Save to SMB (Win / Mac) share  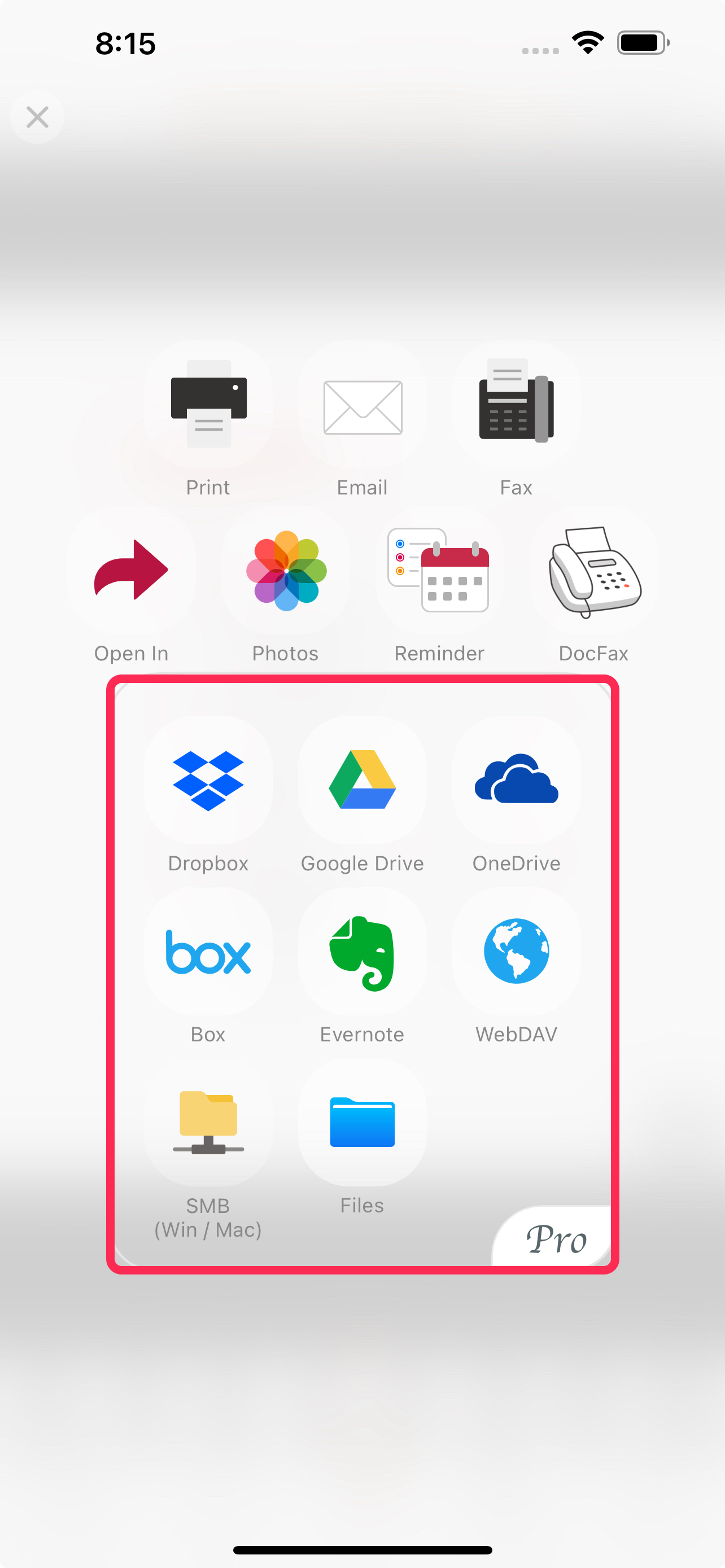(x=208, y=1123)
